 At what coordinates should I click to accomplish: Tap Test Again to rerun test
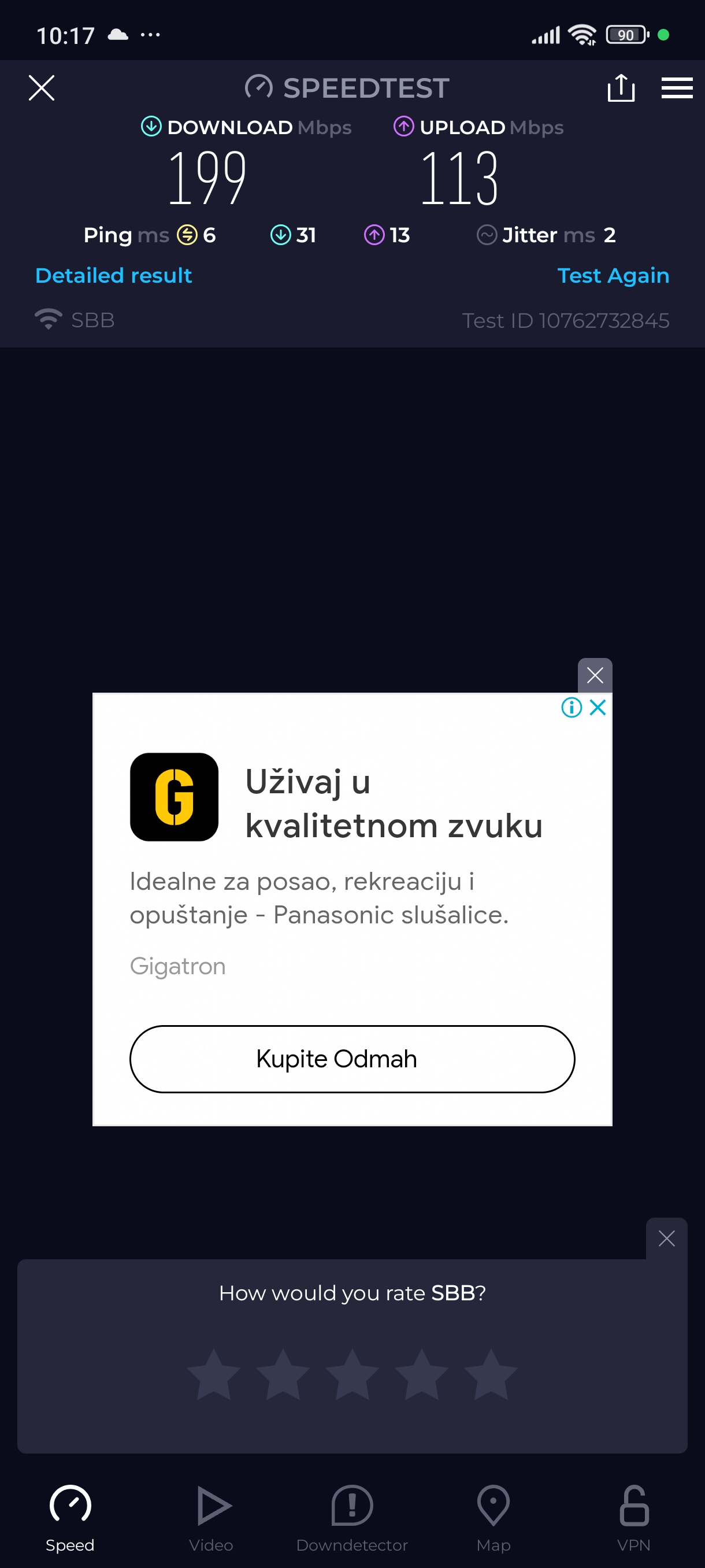613,276
